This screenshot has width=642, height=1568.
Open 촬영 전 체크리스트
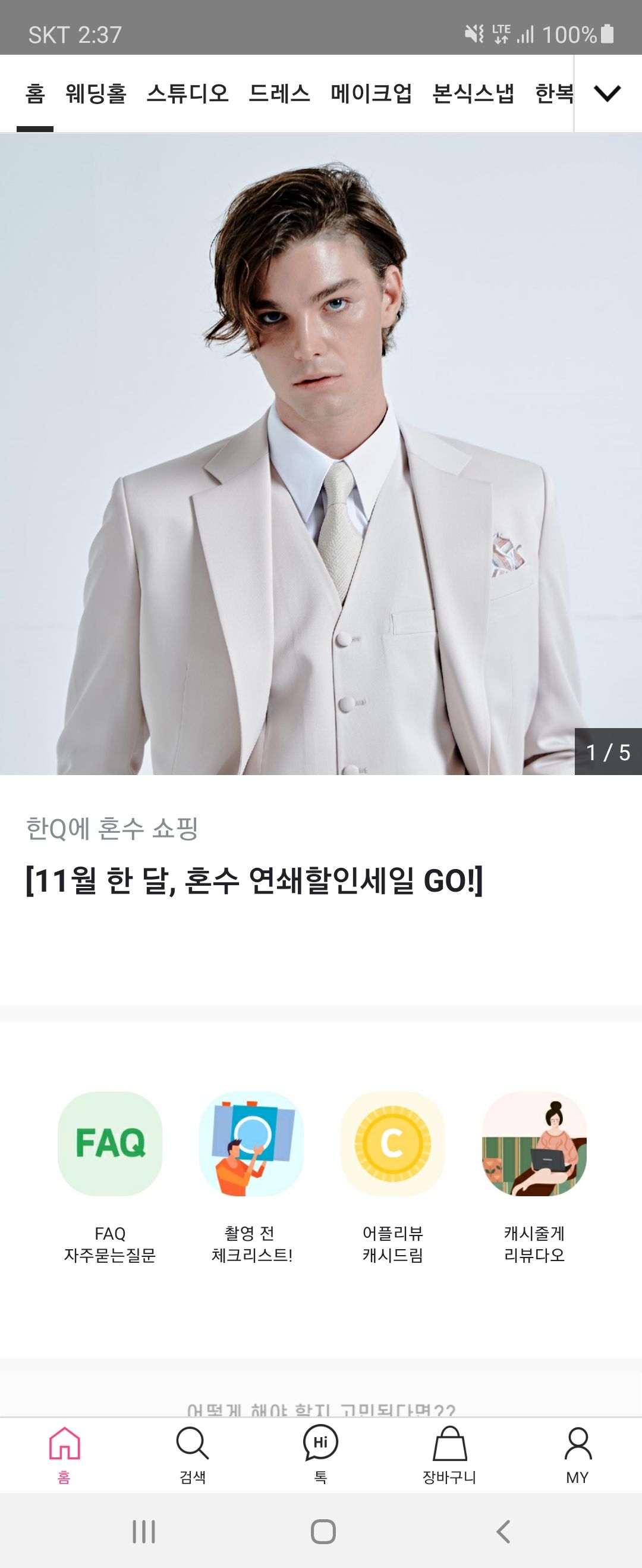(251, 1176)
